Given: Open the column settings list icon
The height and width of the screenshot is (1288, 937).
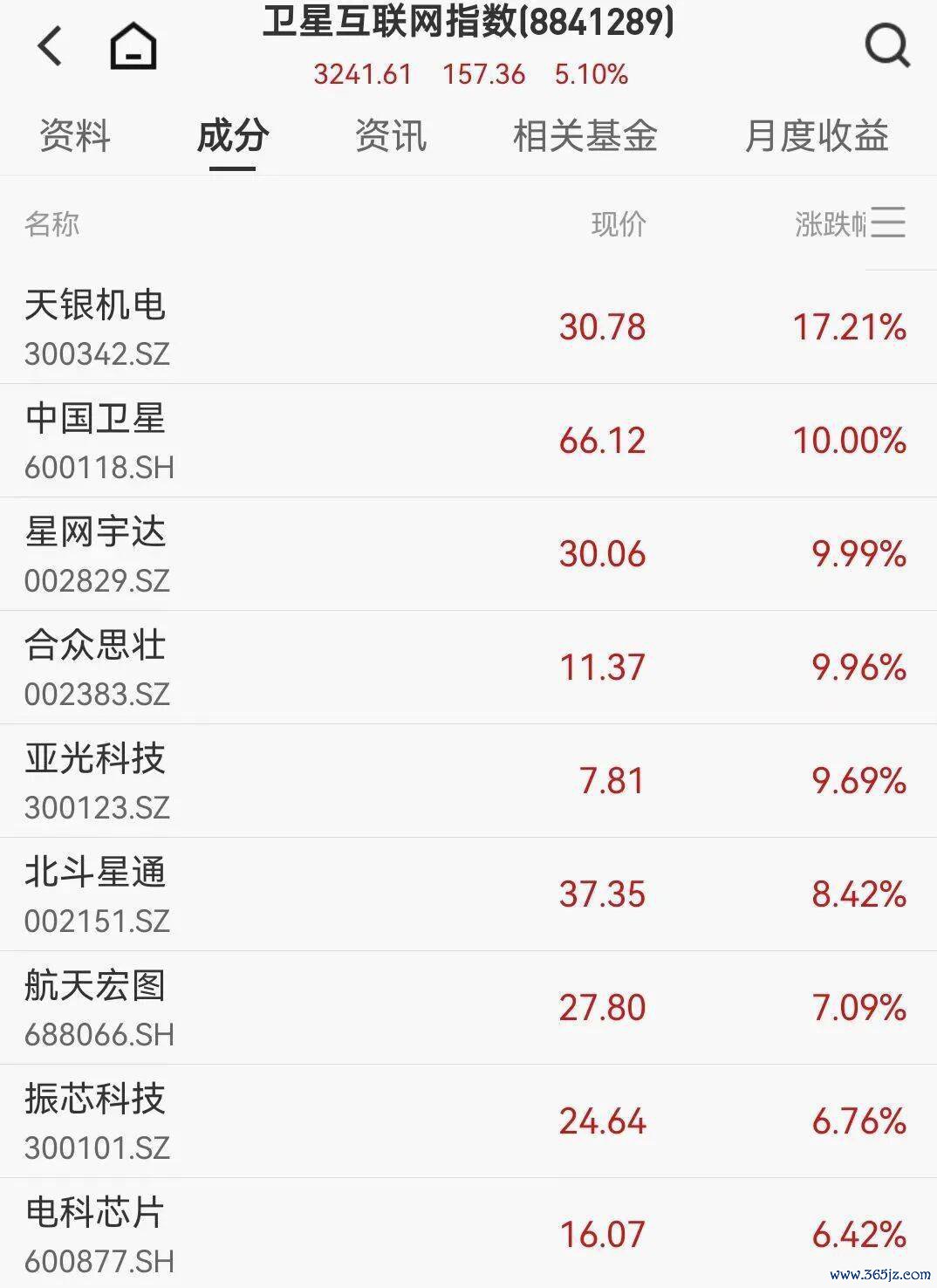Looking at the screenshot, I should (x=888, y=223).
